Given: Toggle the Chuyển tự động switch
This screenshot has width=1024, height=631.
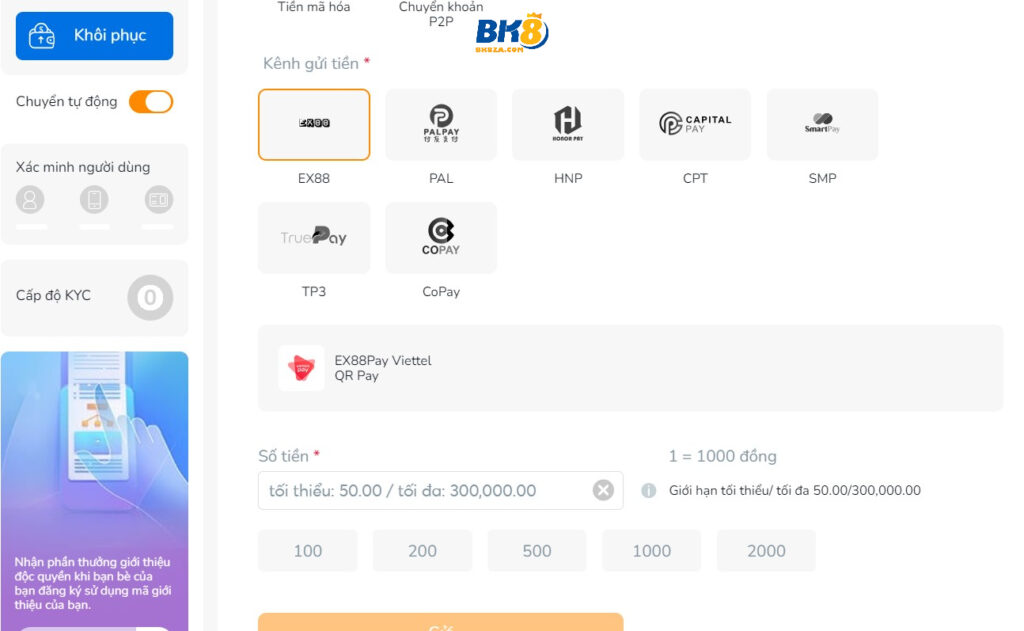Looking at the screenshot, I should click(x=151, y=102).
